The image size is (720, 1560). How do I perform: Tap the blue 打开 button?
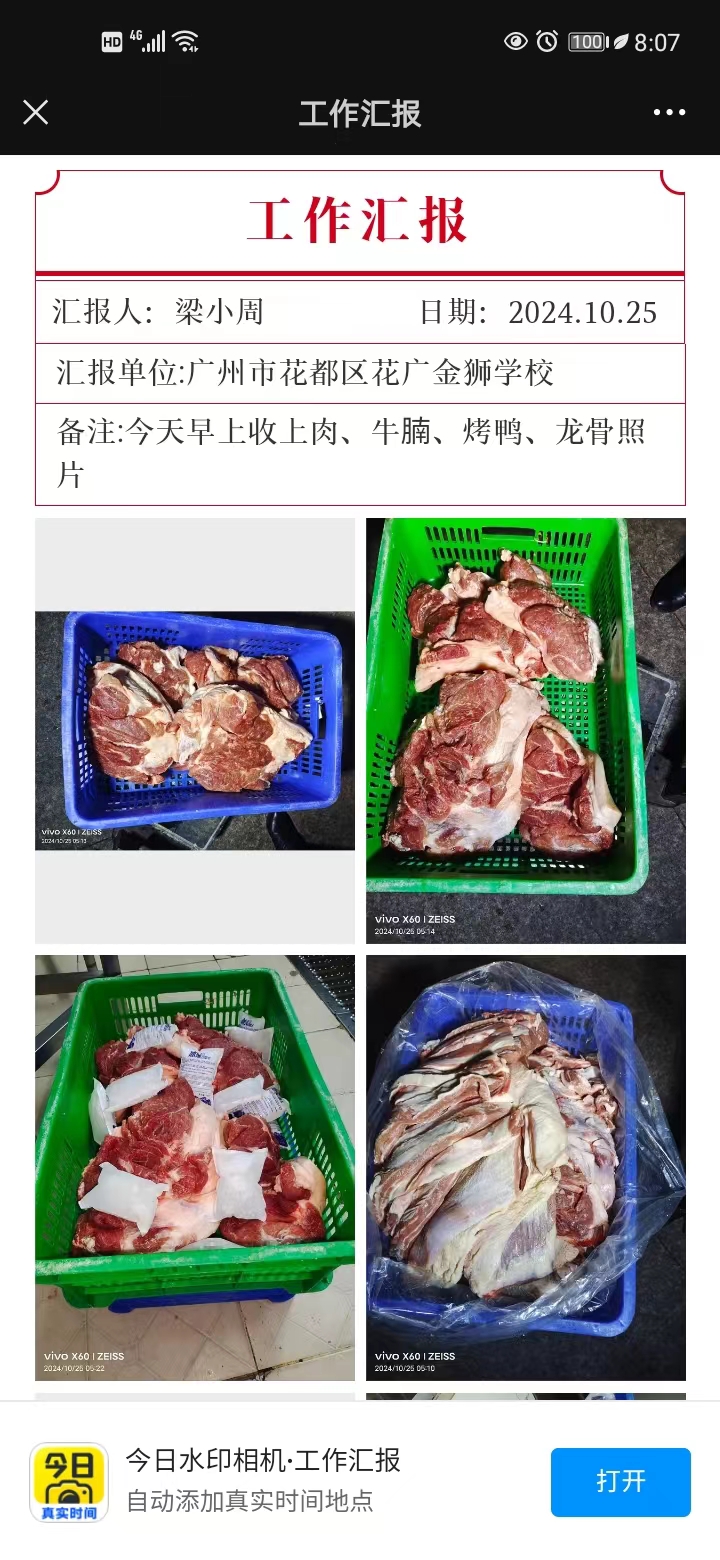click(620, 1481)
